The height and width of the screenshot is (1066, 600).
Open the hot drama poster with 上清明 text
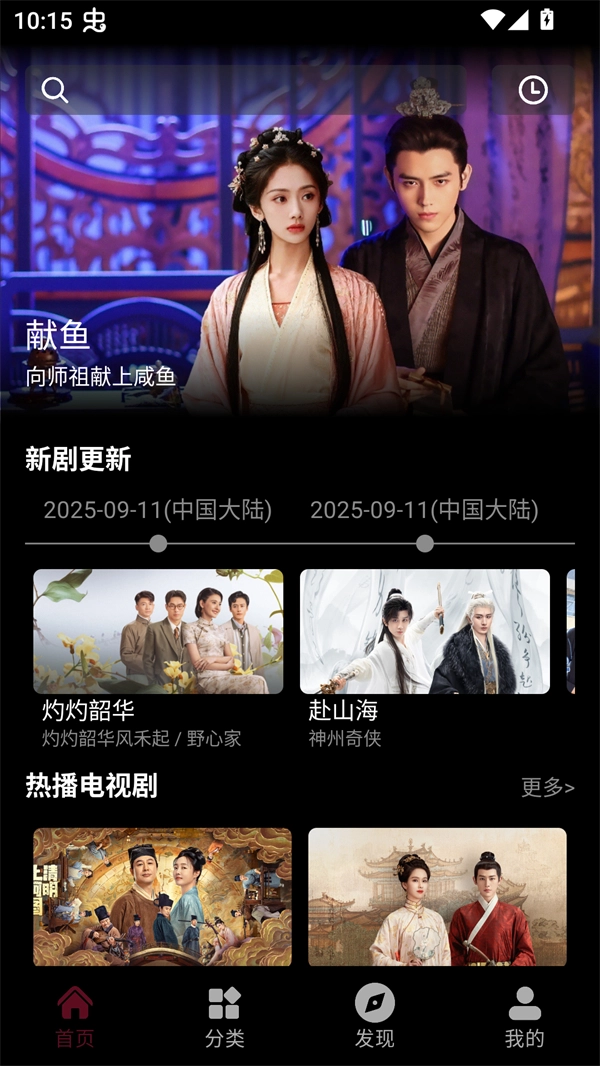(162, 897)
